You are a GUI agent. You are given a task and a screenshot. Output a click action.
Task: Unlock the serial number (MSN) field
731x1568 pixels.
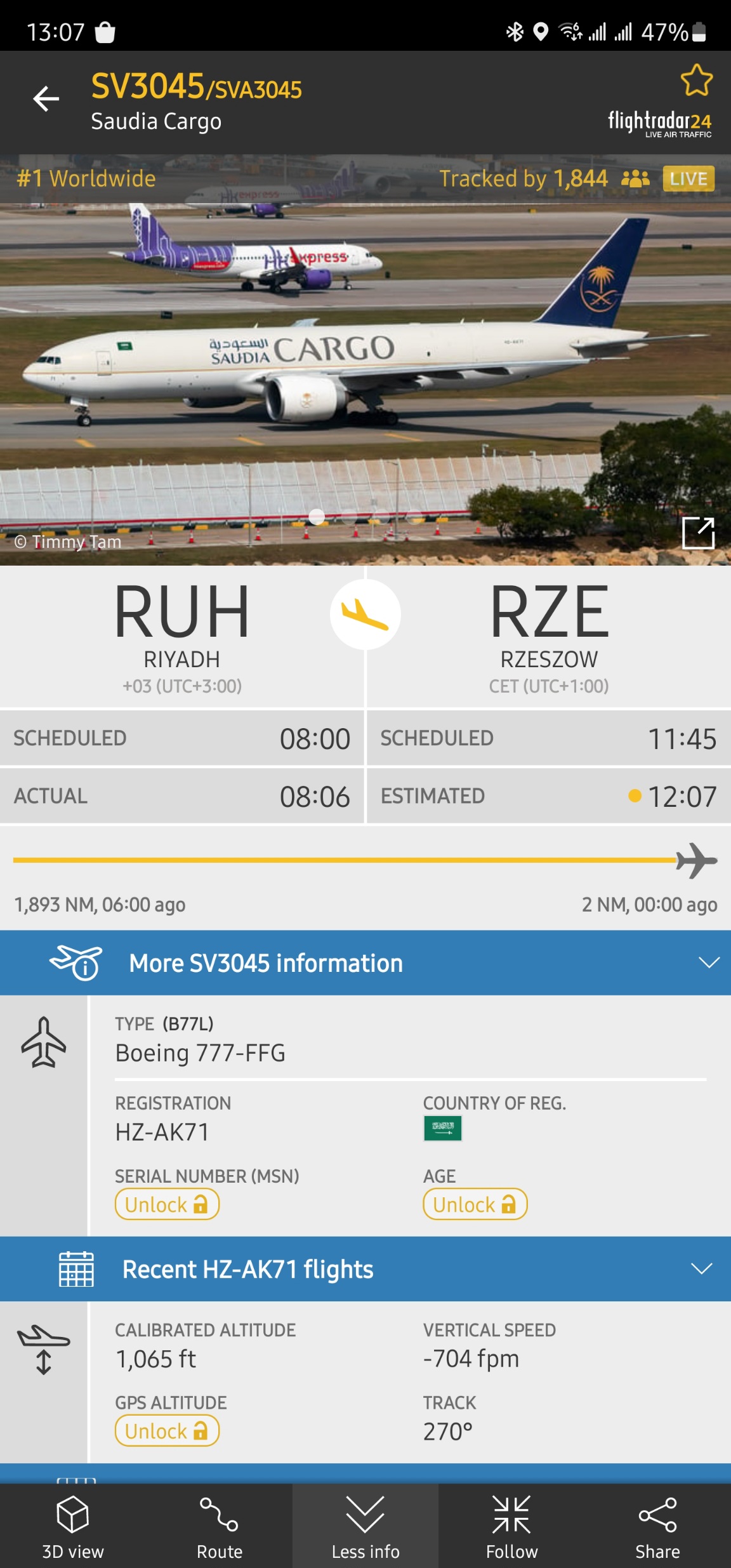[167, 1204]
